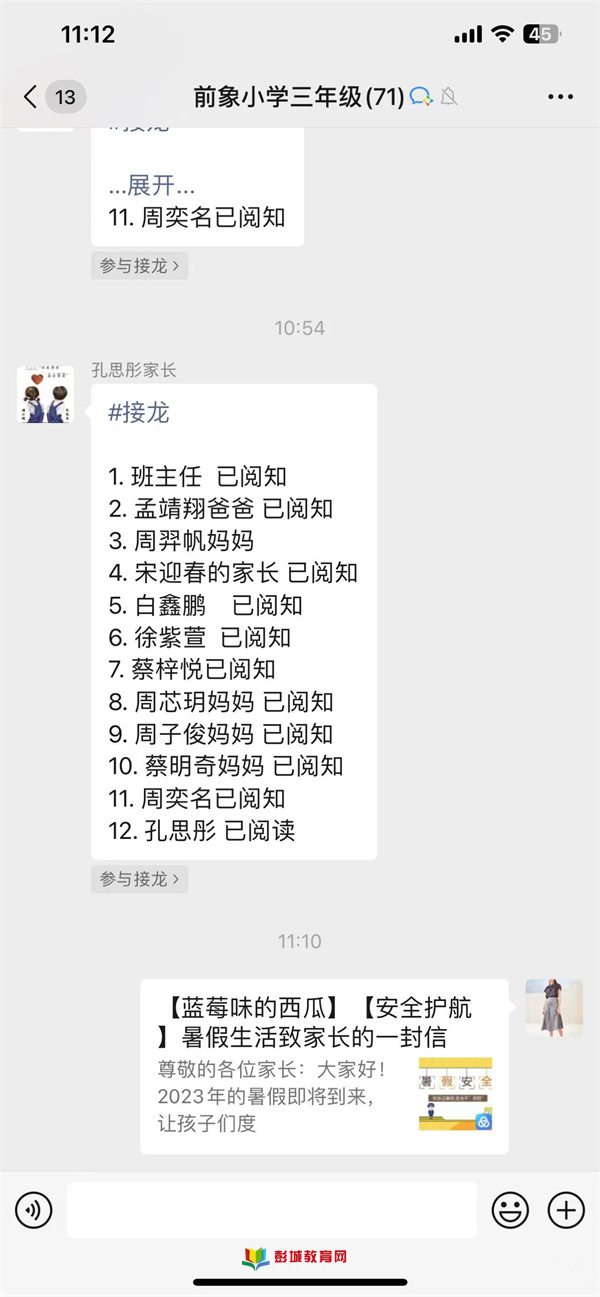Image resolution: width=600 pixels, height=1297 pixels.
Task: Expand the collapsed 接龙 message with 展开
Action: pyautogui.click(x=152, y=185)
